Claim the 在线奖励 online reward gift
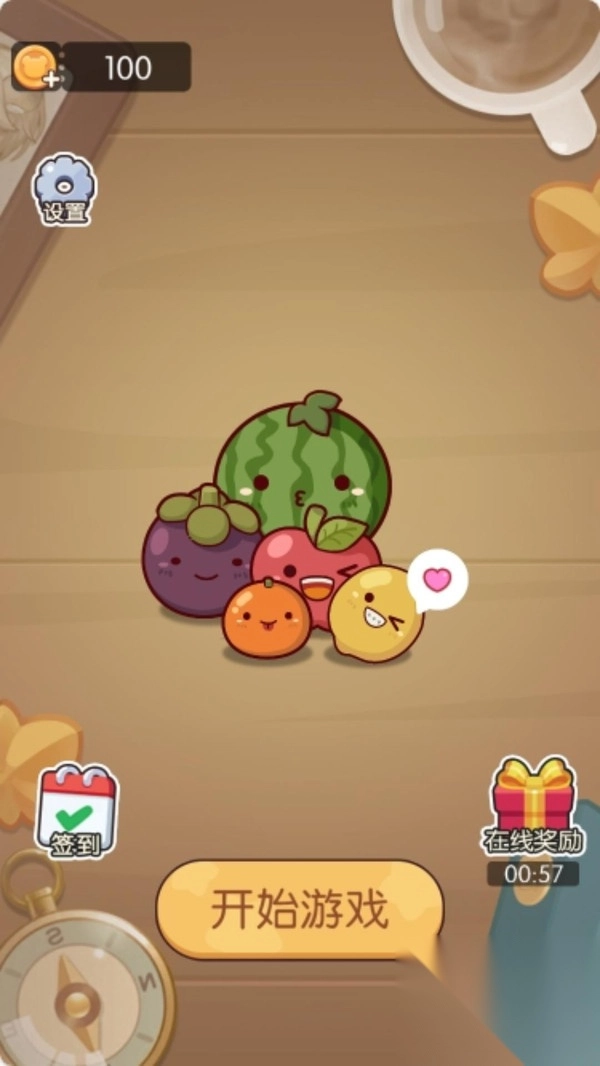Viewport: 600px width, 1066px height. coord(533,800)
